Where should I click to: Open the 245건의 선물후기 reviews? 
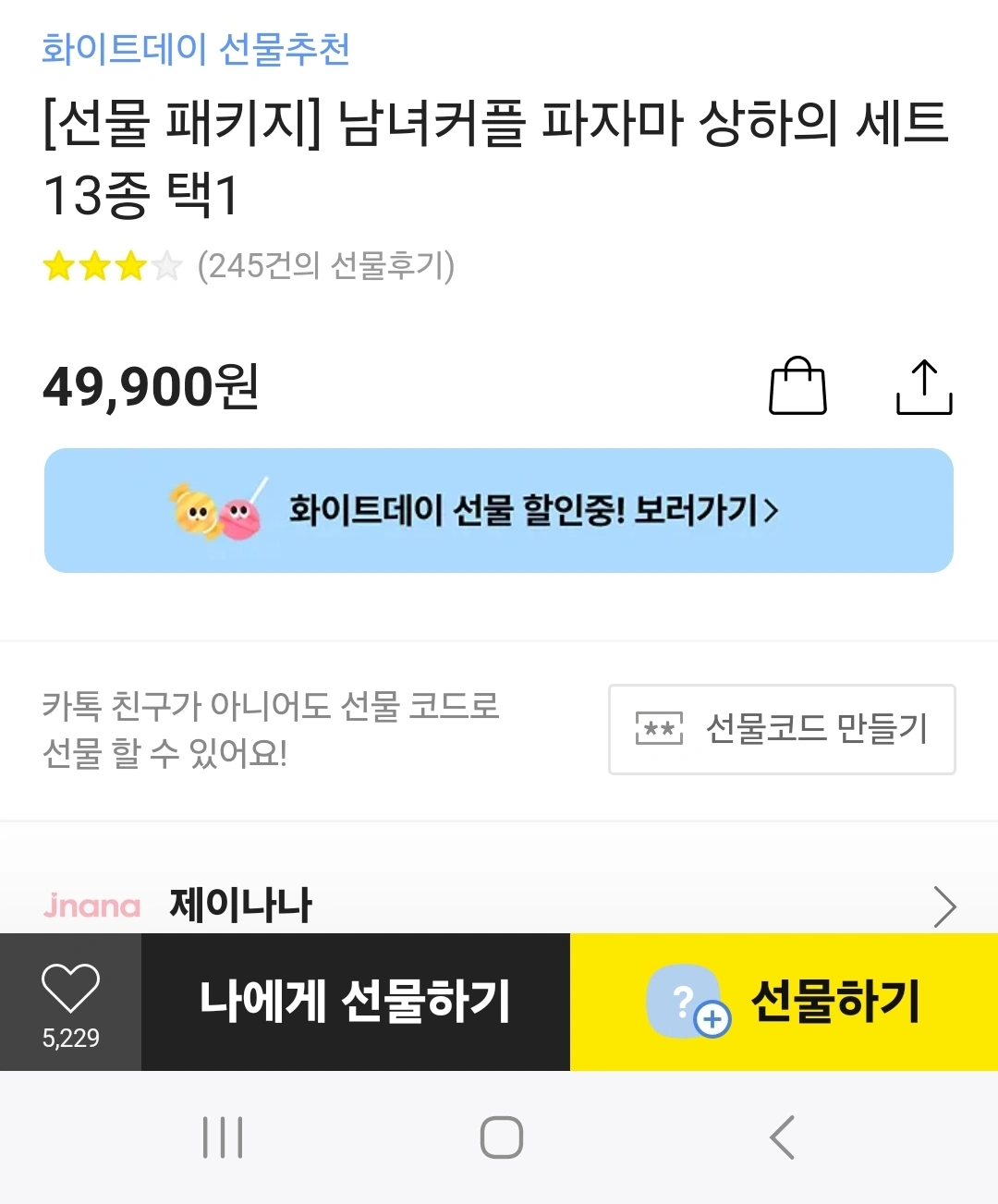click(x=326, y=266)
